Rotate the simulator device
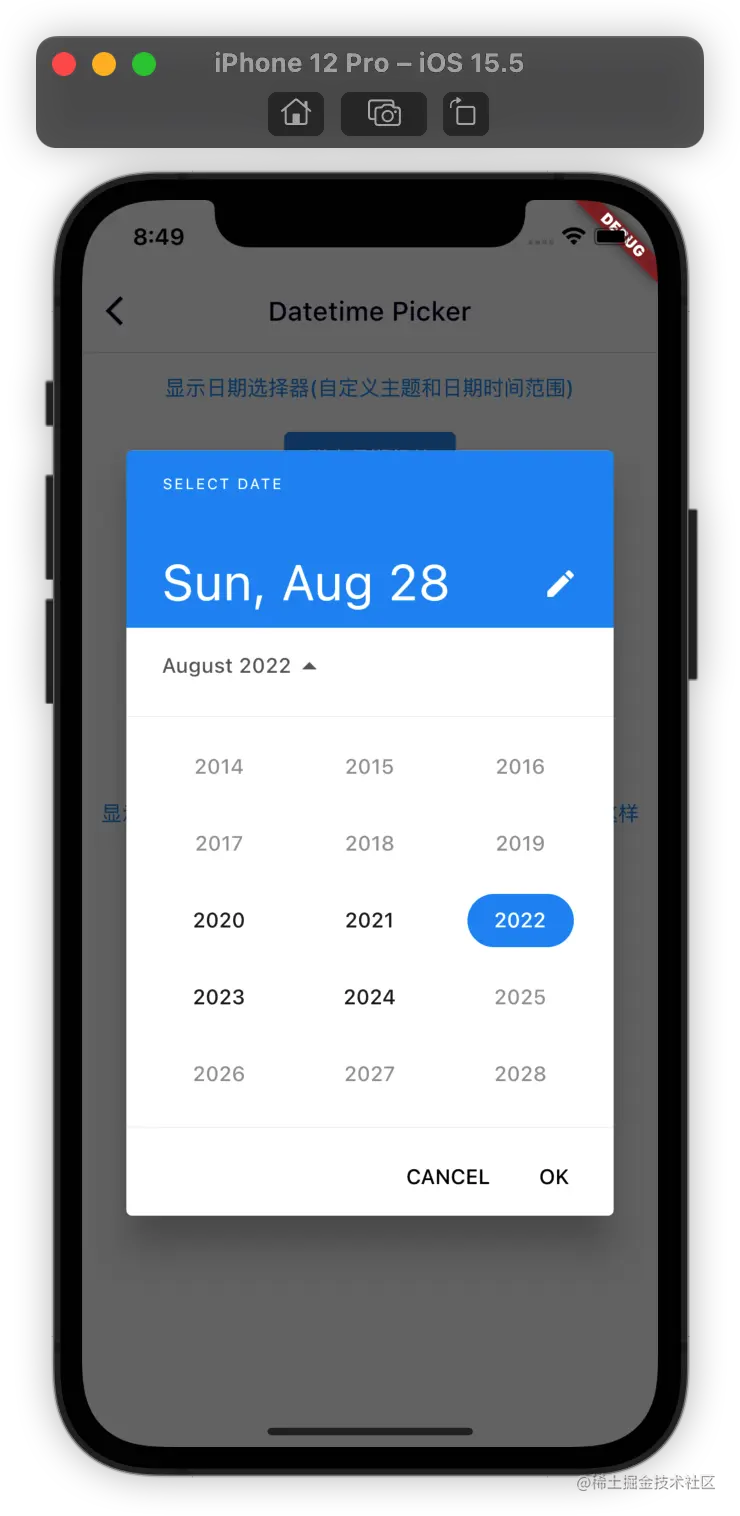 click(x=463, y=113)
